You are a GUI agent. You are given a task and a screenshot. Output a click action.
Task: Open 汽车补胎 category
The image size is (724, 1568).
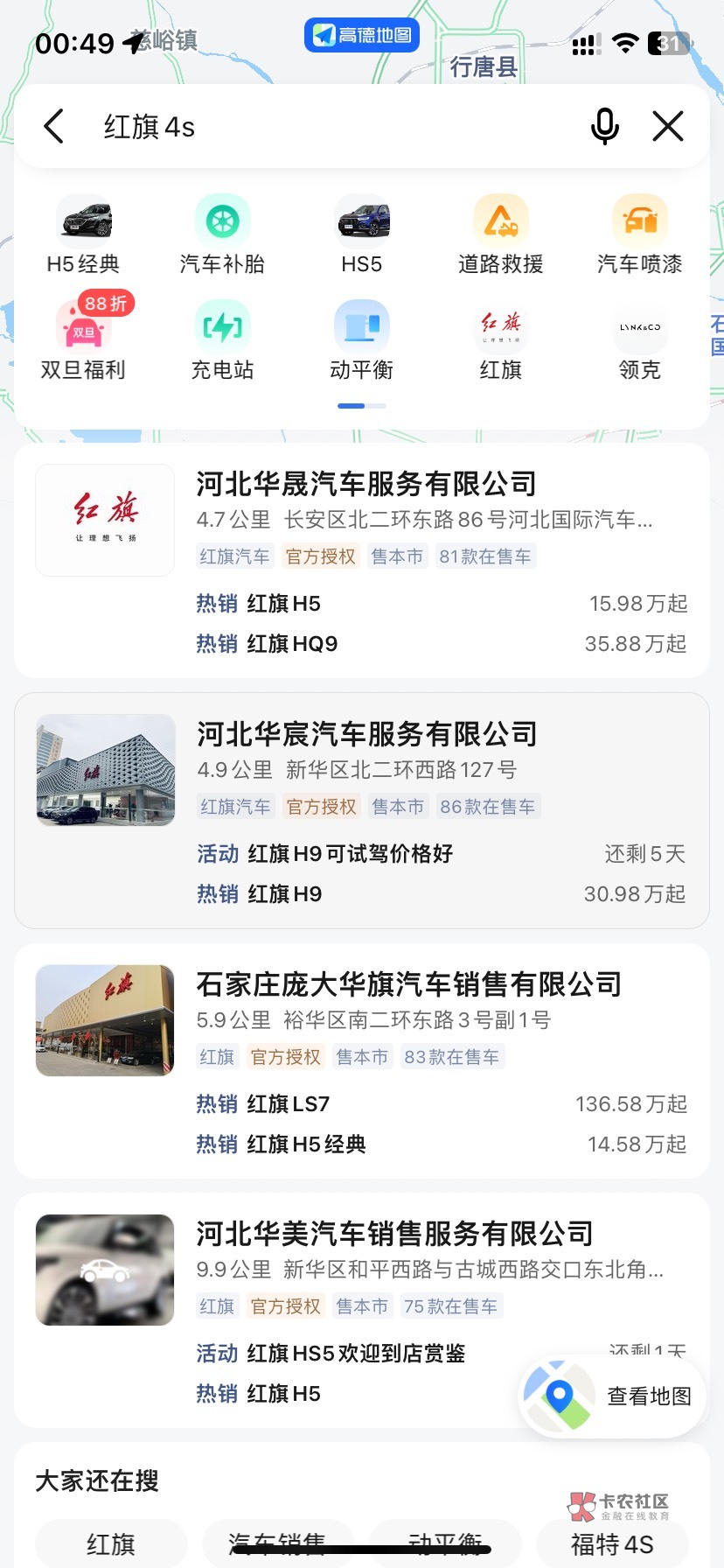222,236
